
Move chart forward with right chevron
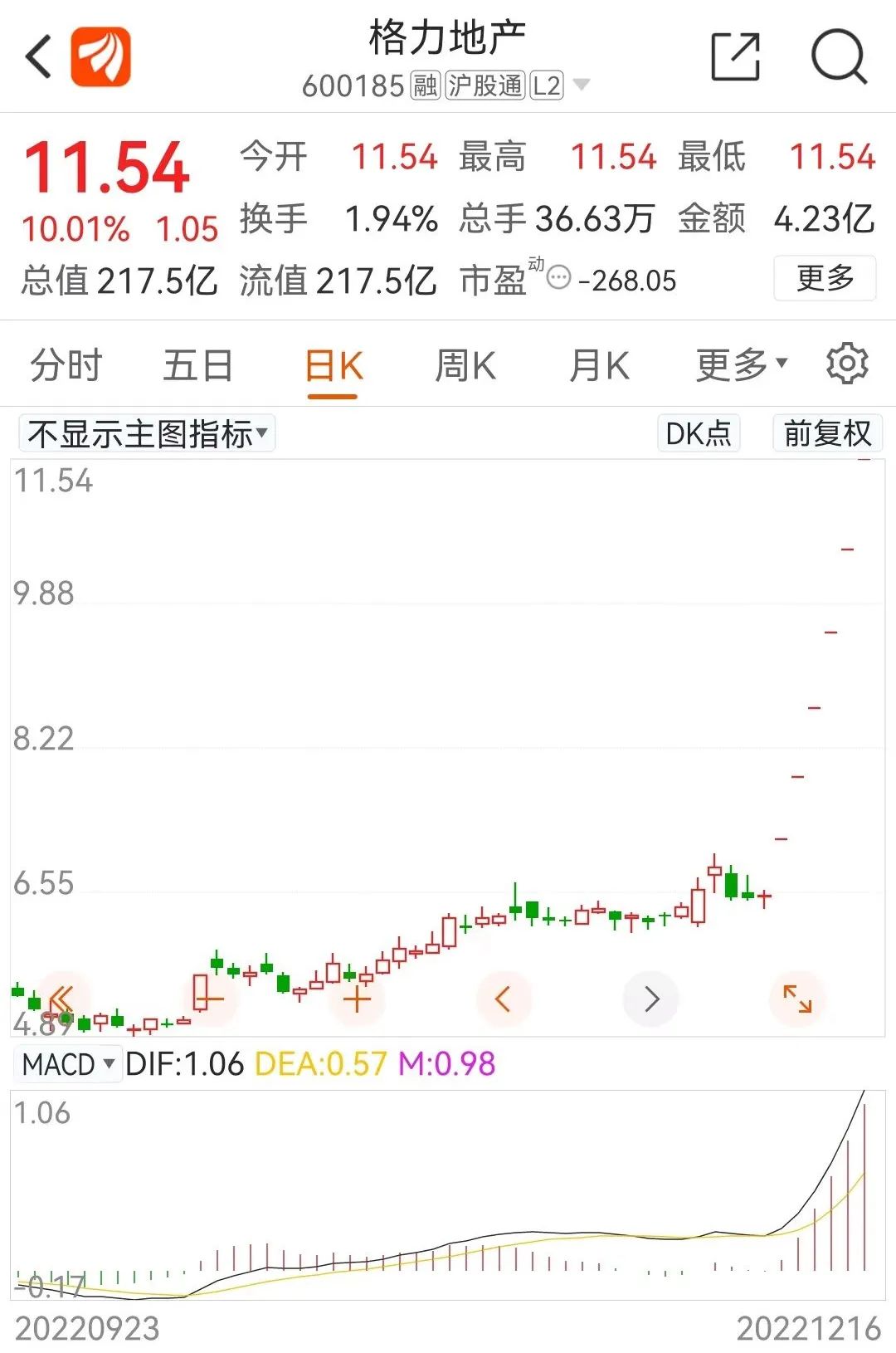pos(651,999)
